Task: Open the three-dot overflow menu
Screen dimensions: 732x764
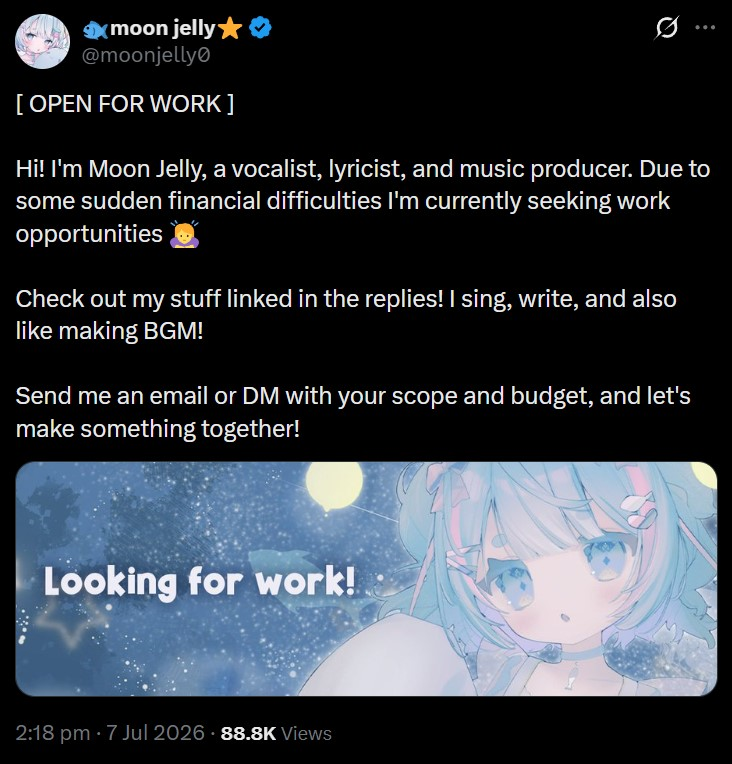Action: [705, 27]
